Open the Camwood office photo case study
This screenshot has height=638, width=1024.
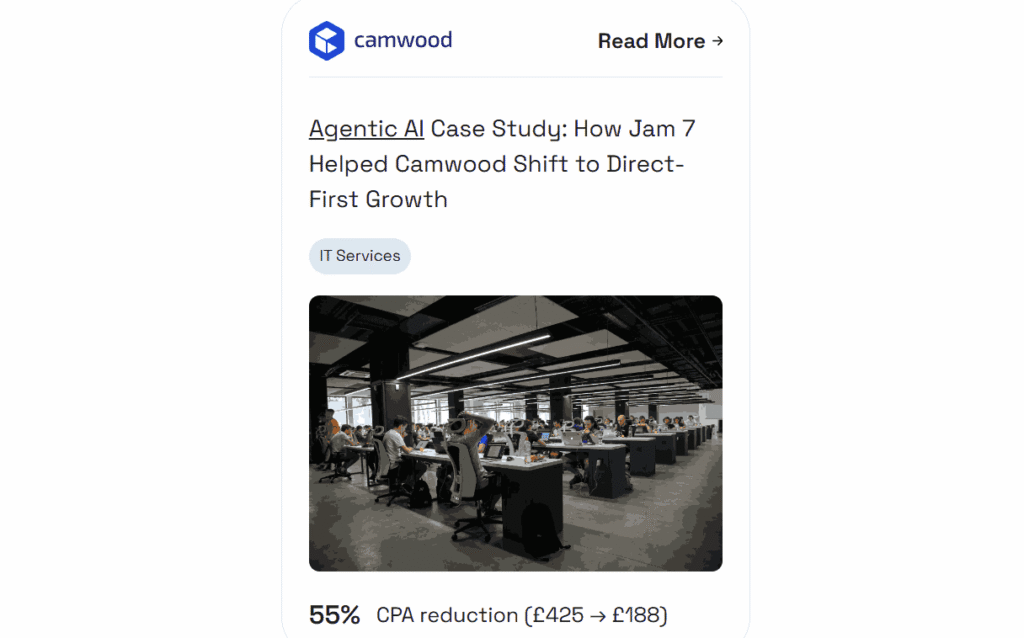515,433
